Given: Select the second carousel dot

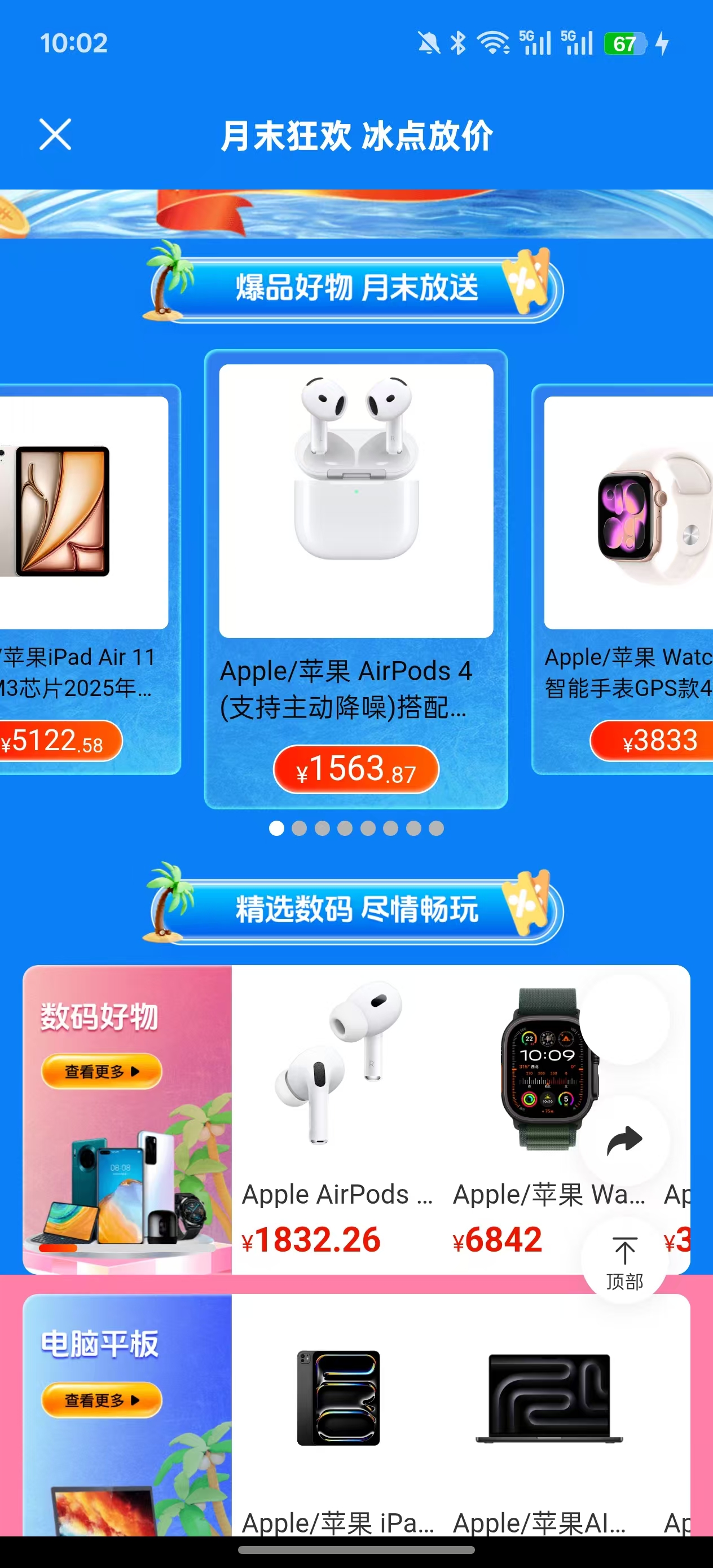Looking at the screenshot, I should pyautogui.click(x=298, y=827).
